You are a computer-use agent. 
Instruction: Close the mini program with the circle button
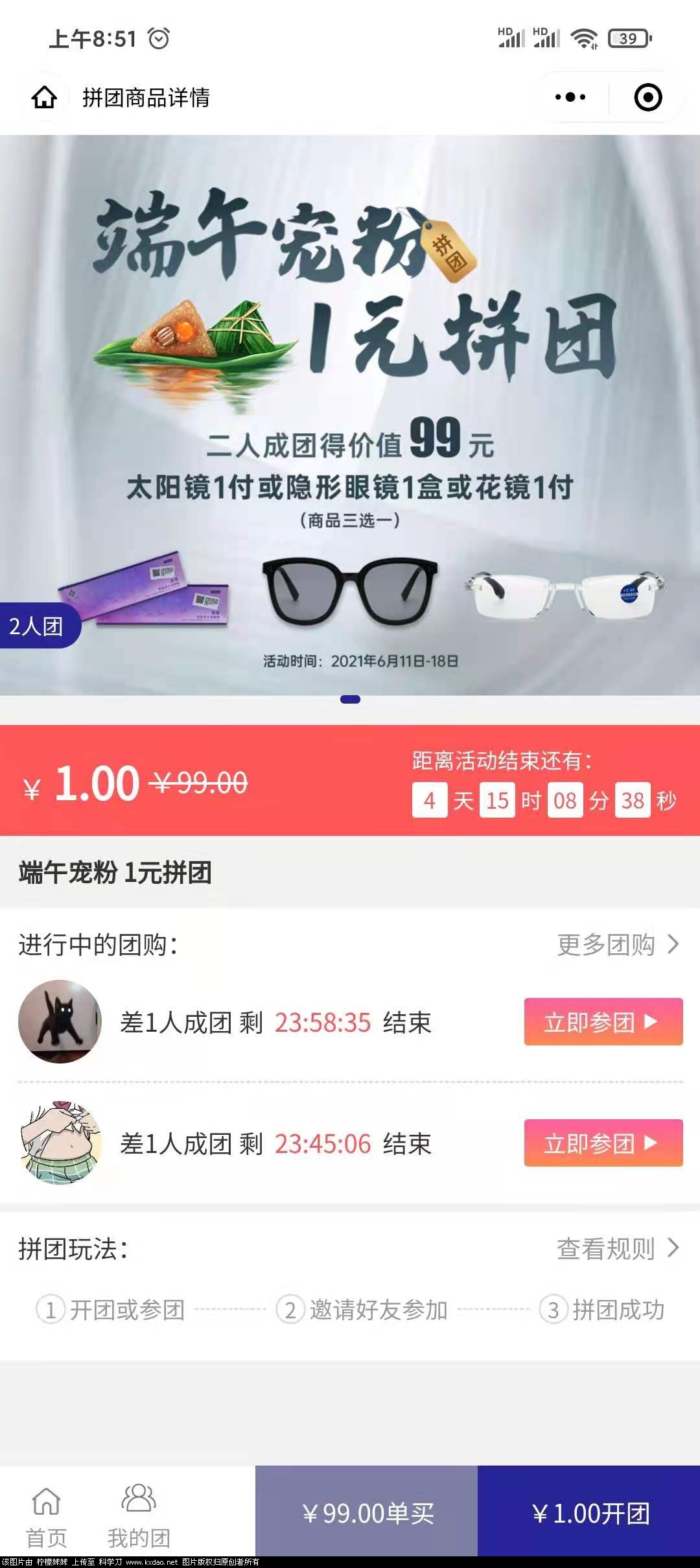click(x=647, y=98)
